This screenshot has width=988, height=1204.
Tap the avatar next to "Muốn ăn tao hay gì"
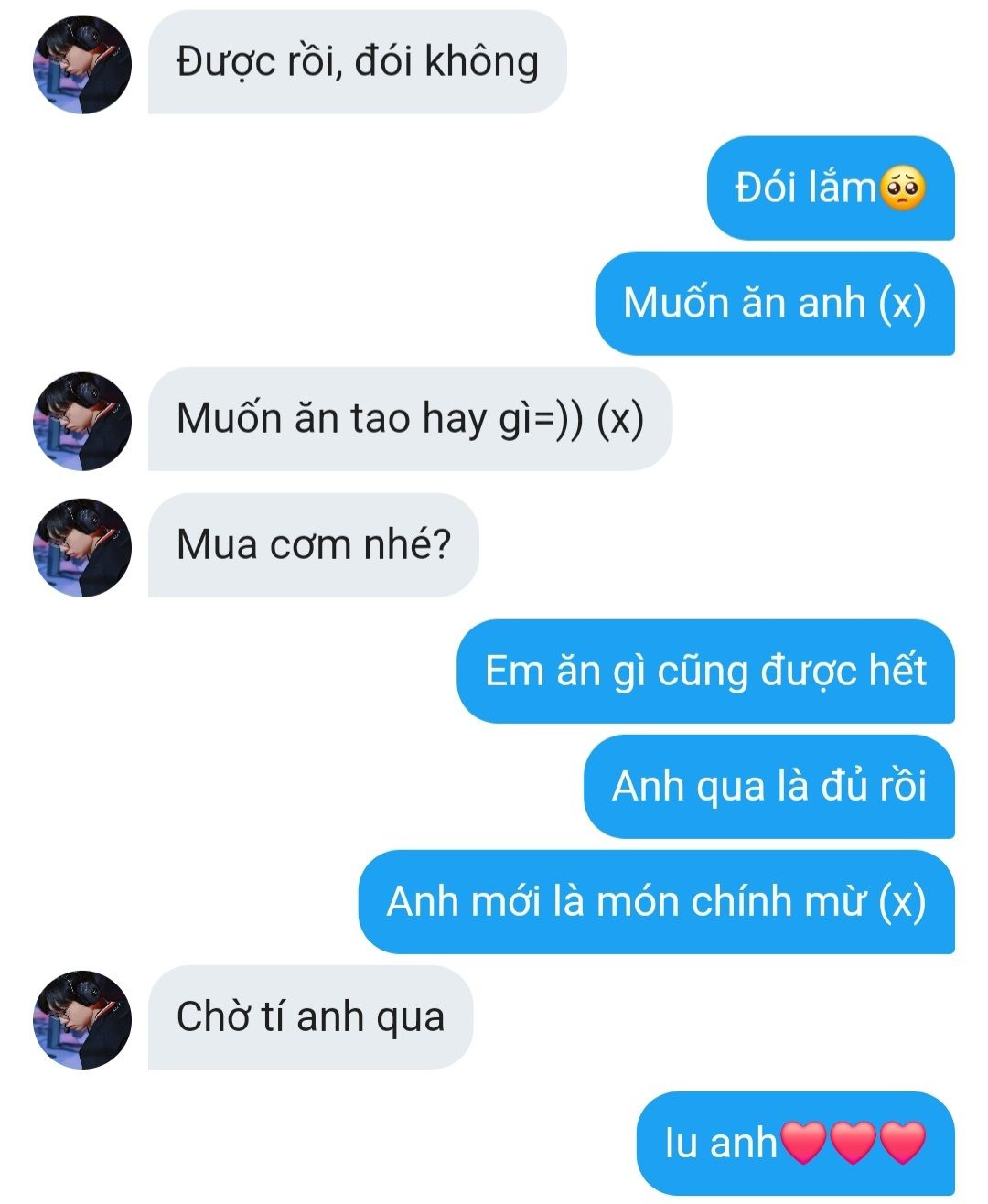(x=82, y=421)
